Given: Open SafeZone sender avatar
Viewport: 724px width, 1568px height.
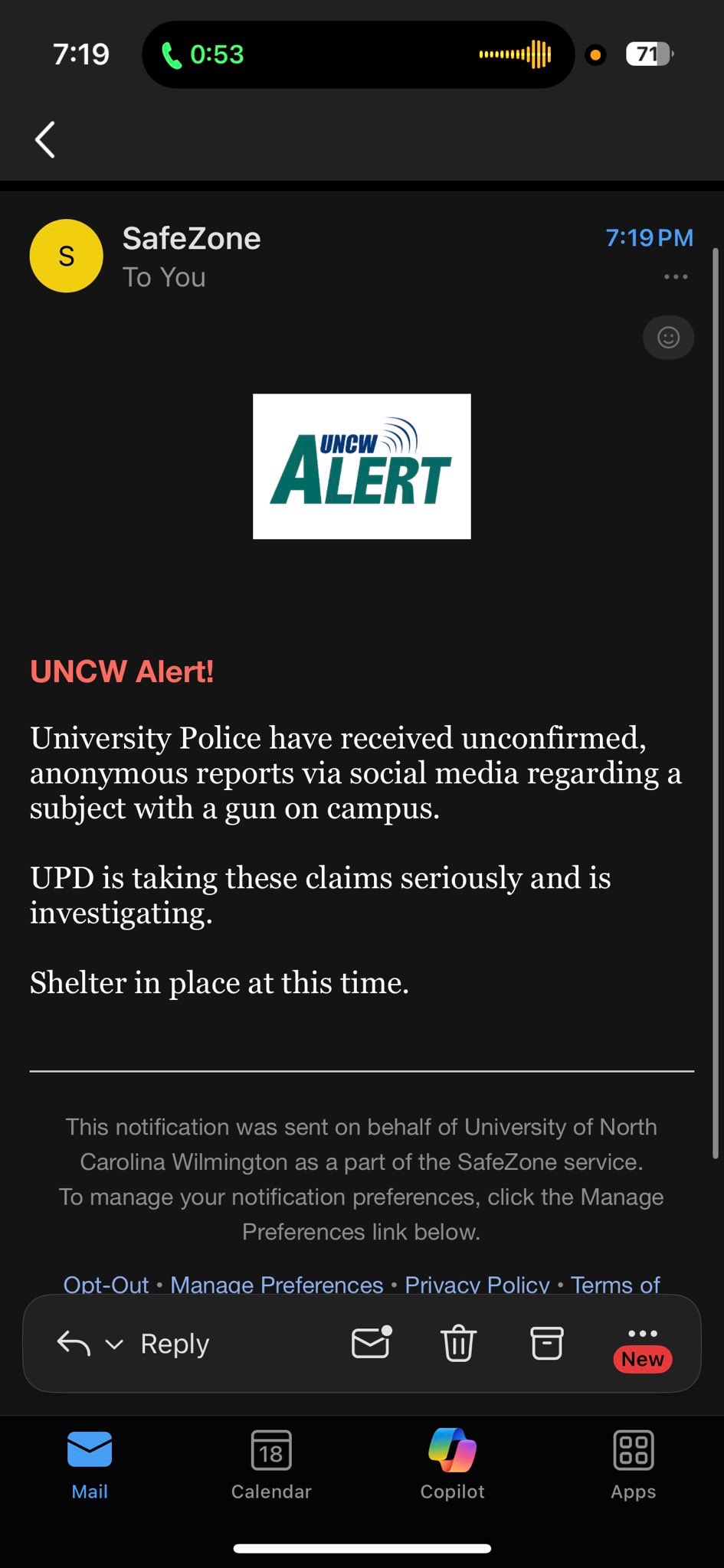Looking at the screenshot, I should 67,256.
